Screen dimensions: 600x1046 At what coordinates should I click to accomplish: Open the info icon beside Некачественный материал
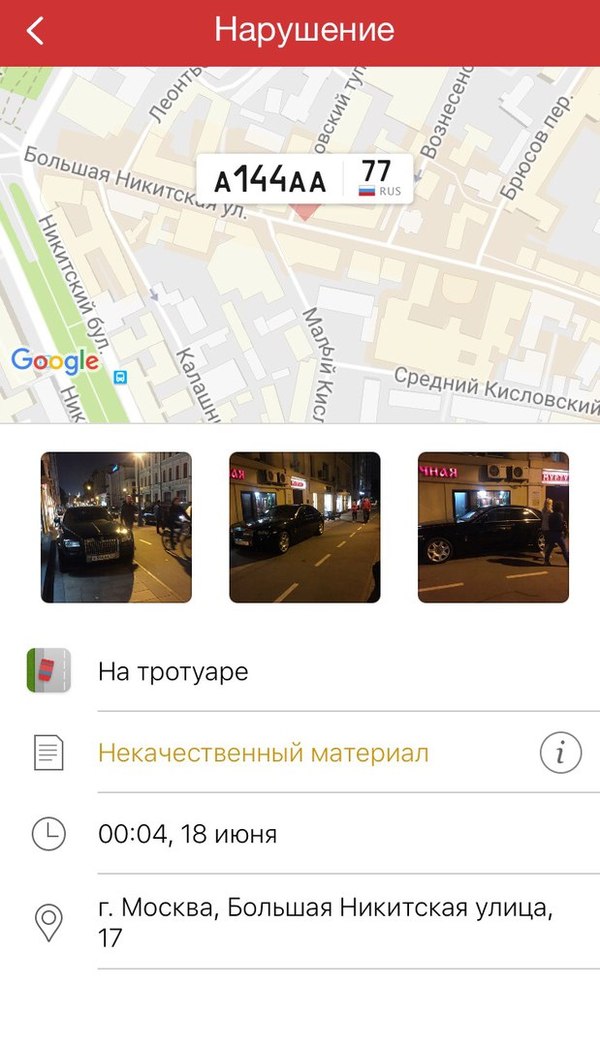tap(560, 752)
